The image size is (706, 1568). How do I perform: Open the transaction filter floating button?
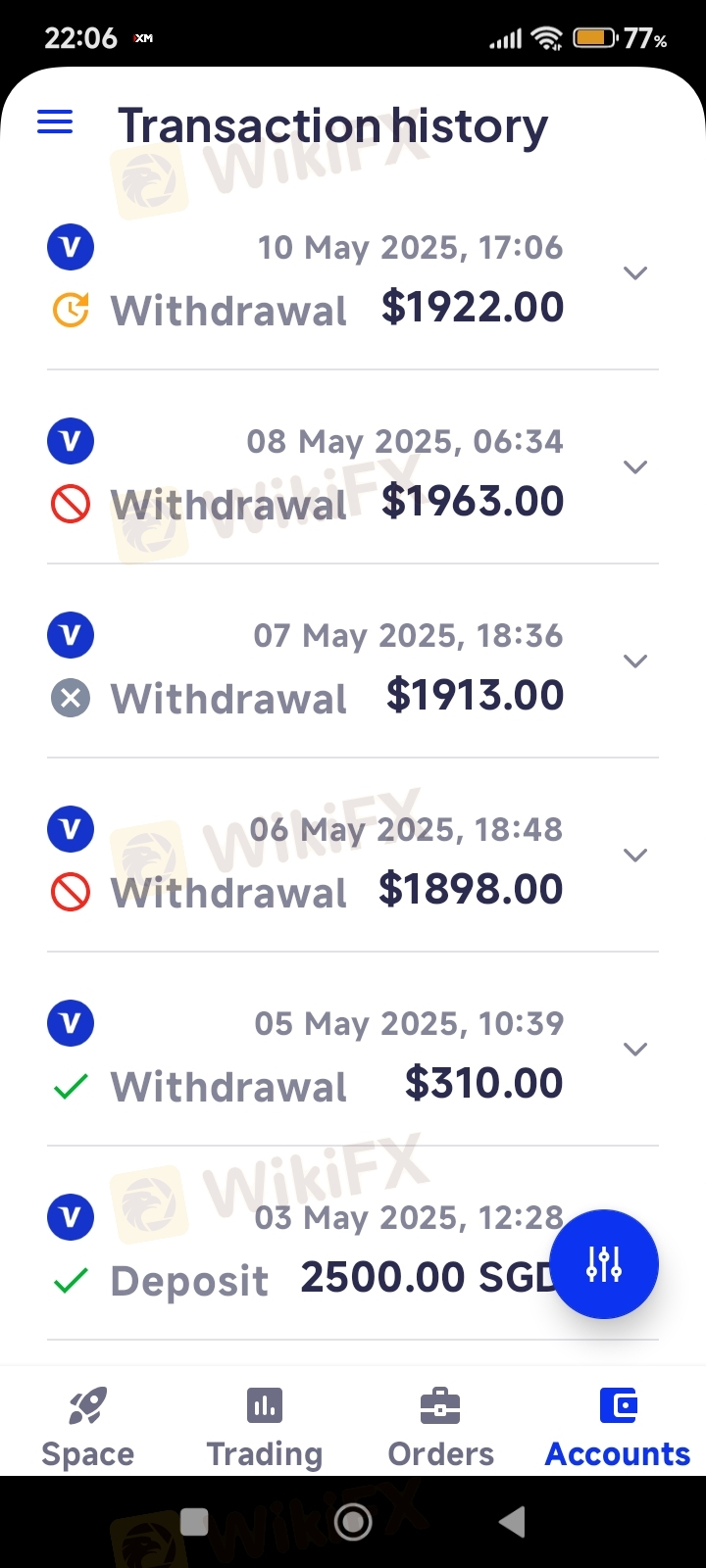coord(604,1264)
